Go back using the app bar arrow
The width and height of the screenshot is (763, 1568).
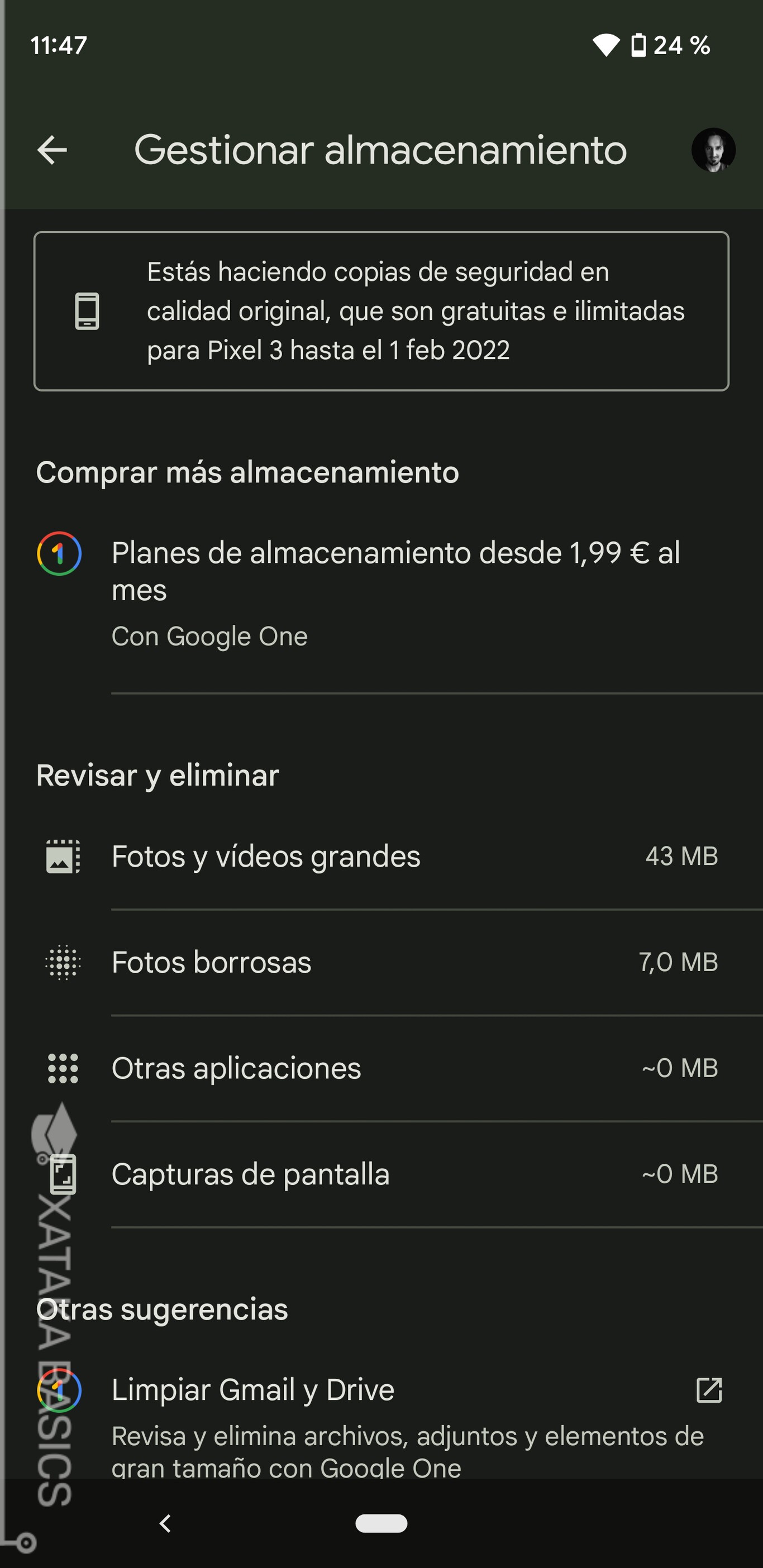click(52, 150)
